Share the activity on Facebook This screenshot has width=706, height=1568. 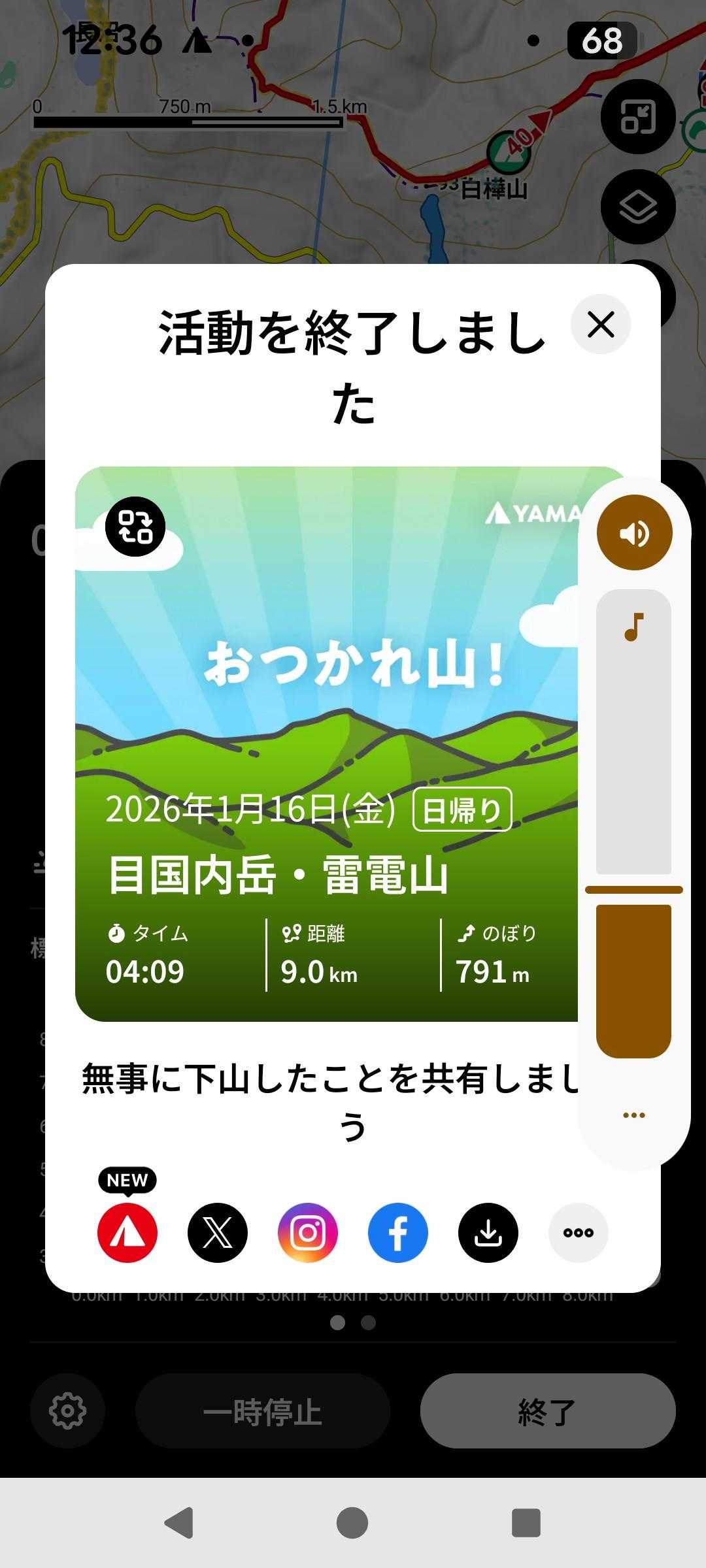[x=398, y=1232]
